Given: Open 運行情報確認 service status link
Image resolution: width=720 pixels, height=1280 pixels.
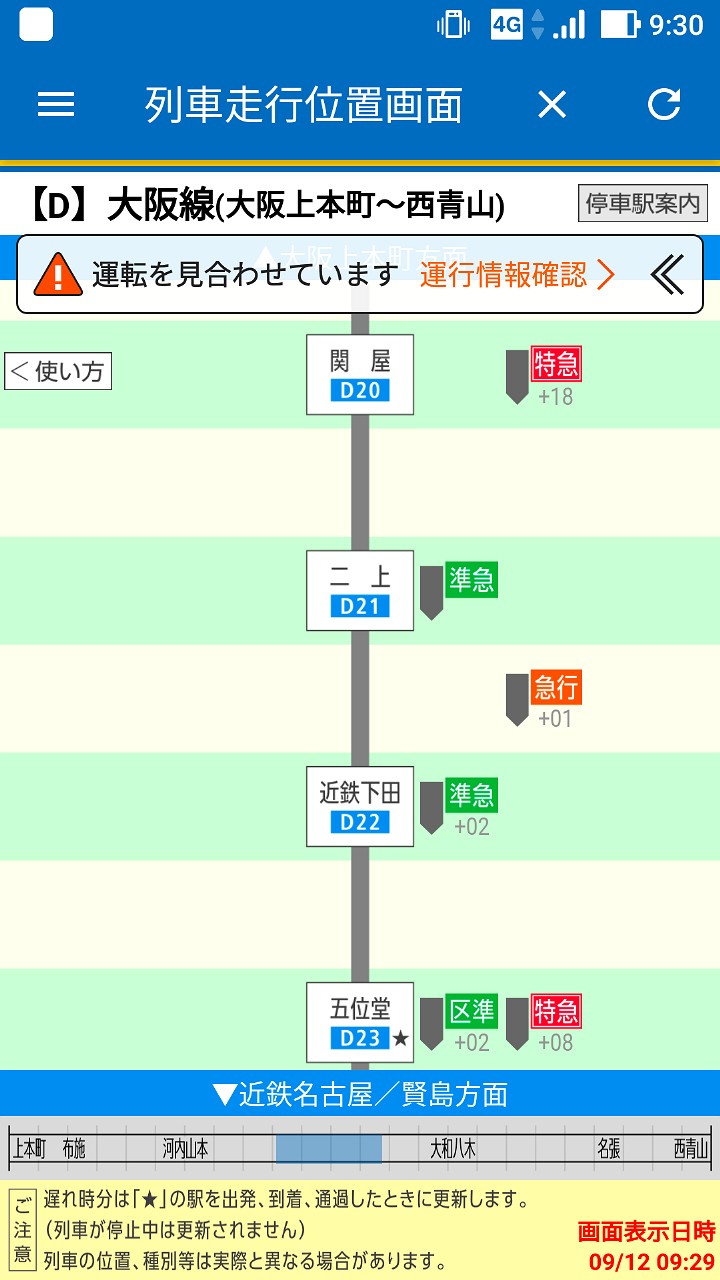Looking at the screenshot, I should click(517, 274).
